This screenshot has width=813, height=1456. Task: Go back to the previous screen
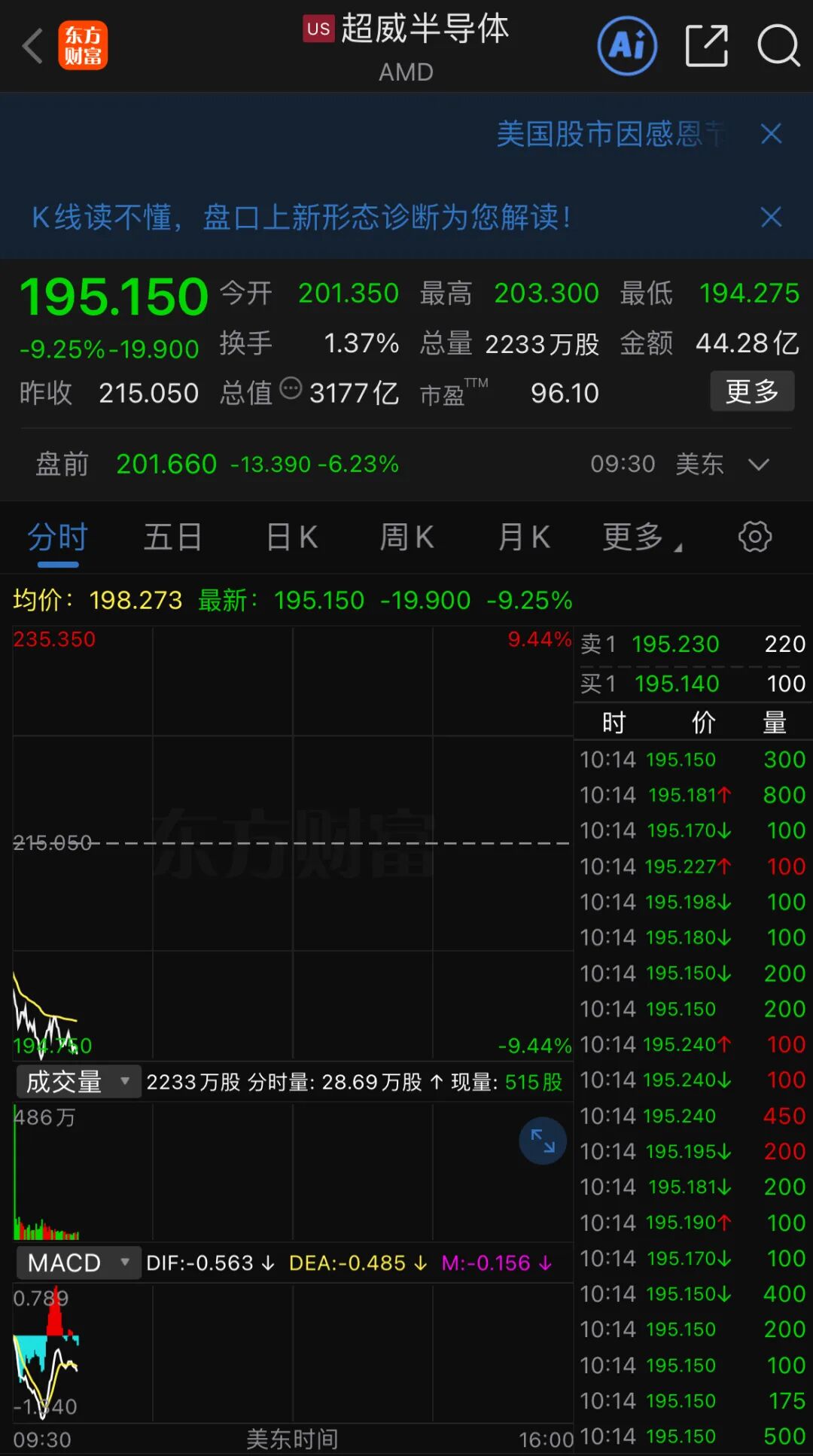32,47
